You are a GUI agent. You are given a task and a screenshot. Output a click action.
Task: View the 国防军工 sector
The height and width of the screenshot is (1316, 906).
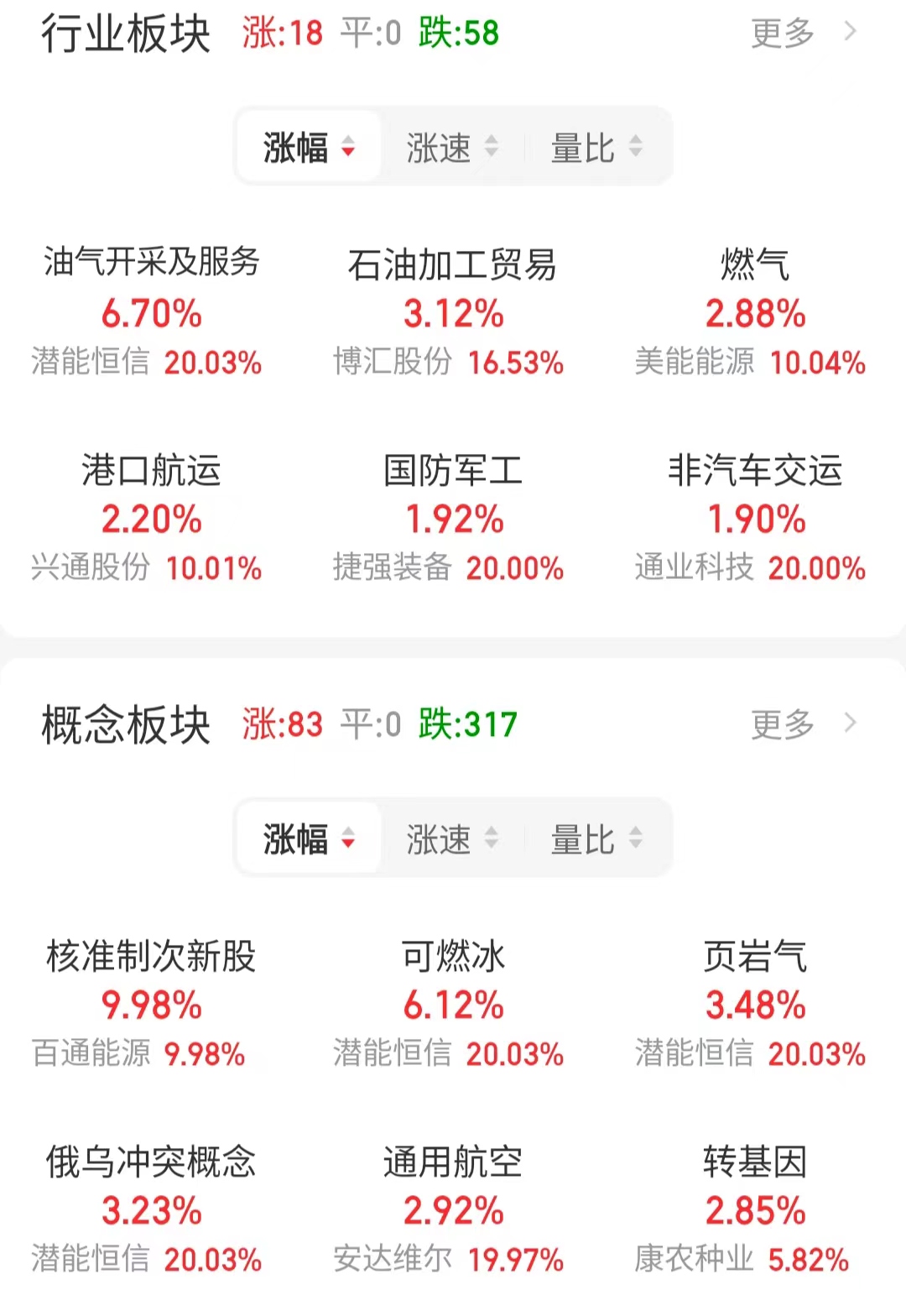coord(452,517)
